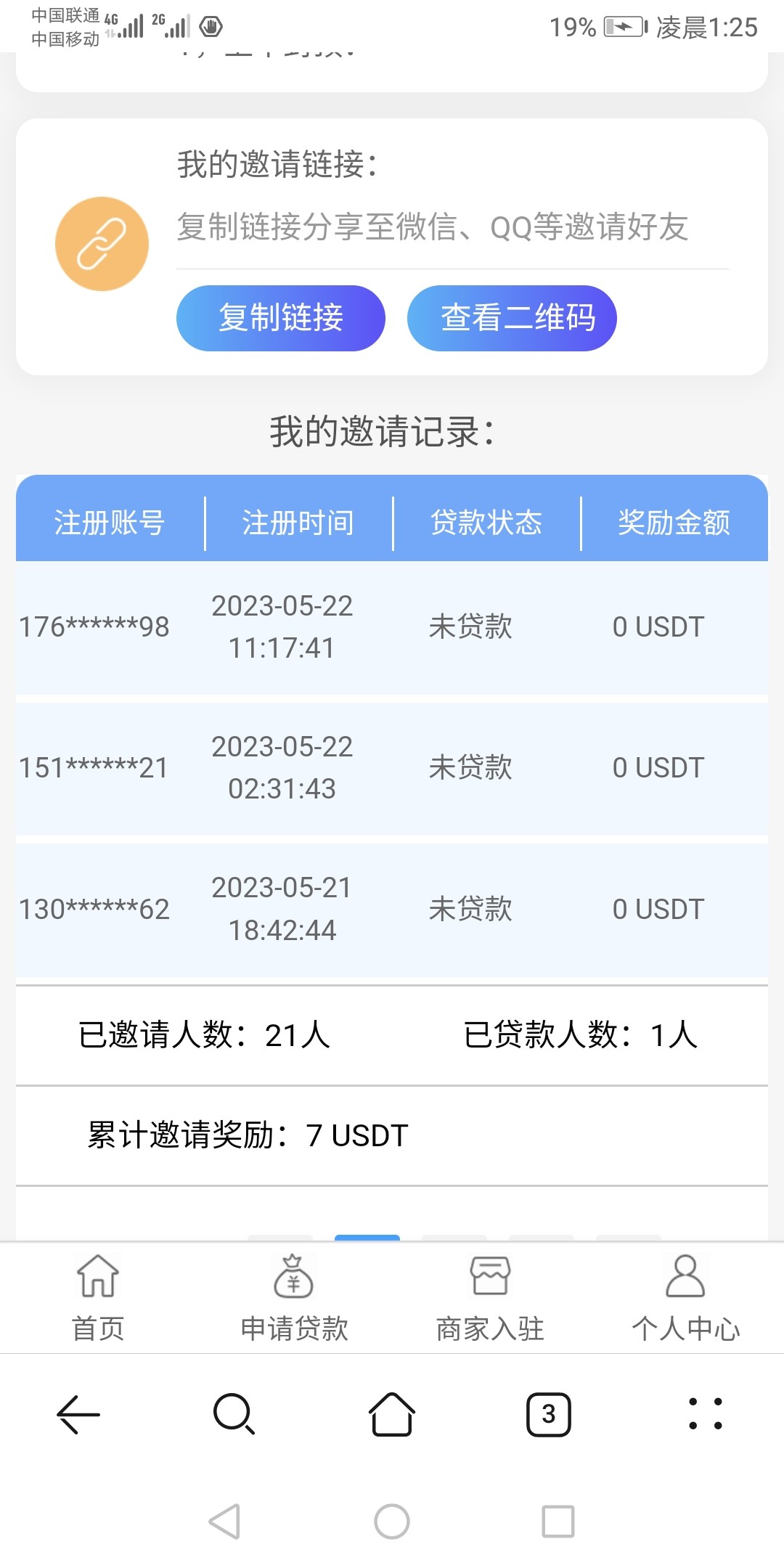784x1568 pixels.
Task: Open the 申请贷款 tab
Action: point(294,1298)
